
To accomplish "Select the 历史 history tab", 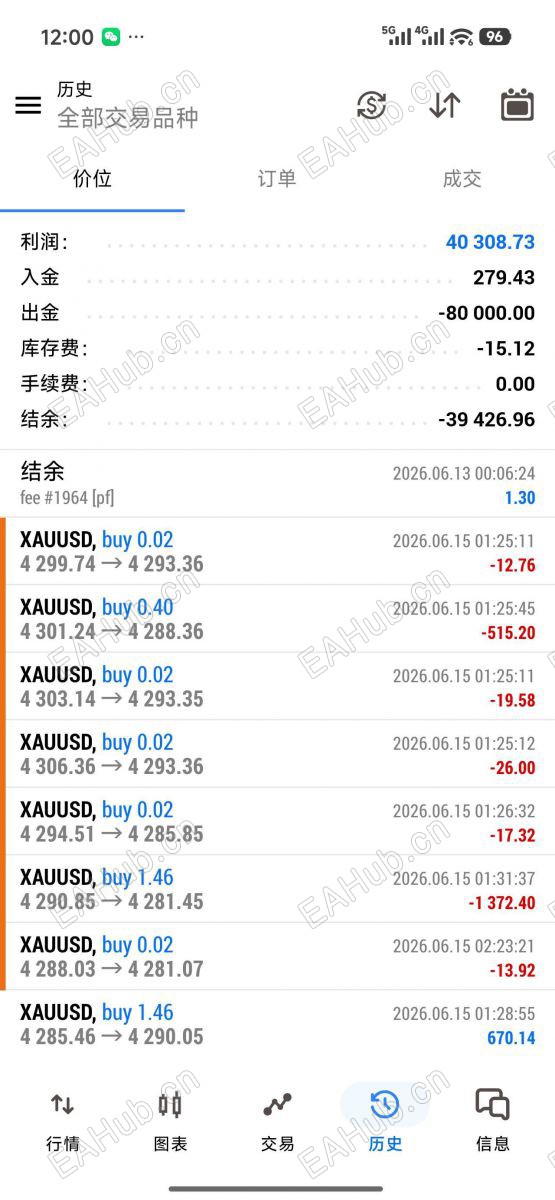I will 385,1122.
